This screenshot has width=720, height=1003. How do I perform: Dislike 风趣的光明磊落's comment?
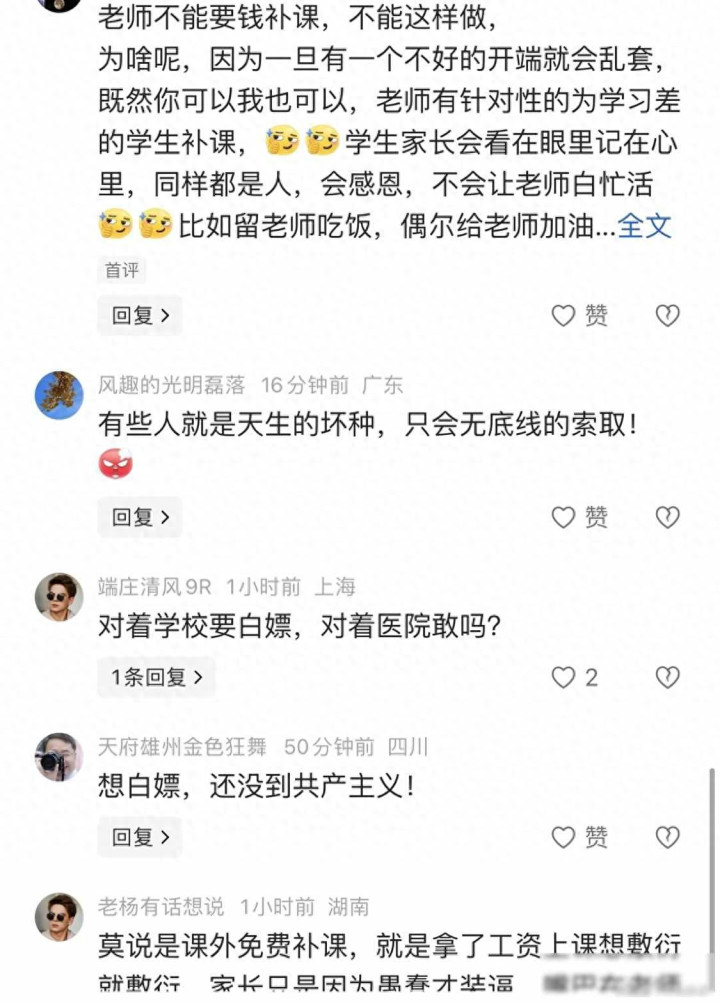(668, 517)
